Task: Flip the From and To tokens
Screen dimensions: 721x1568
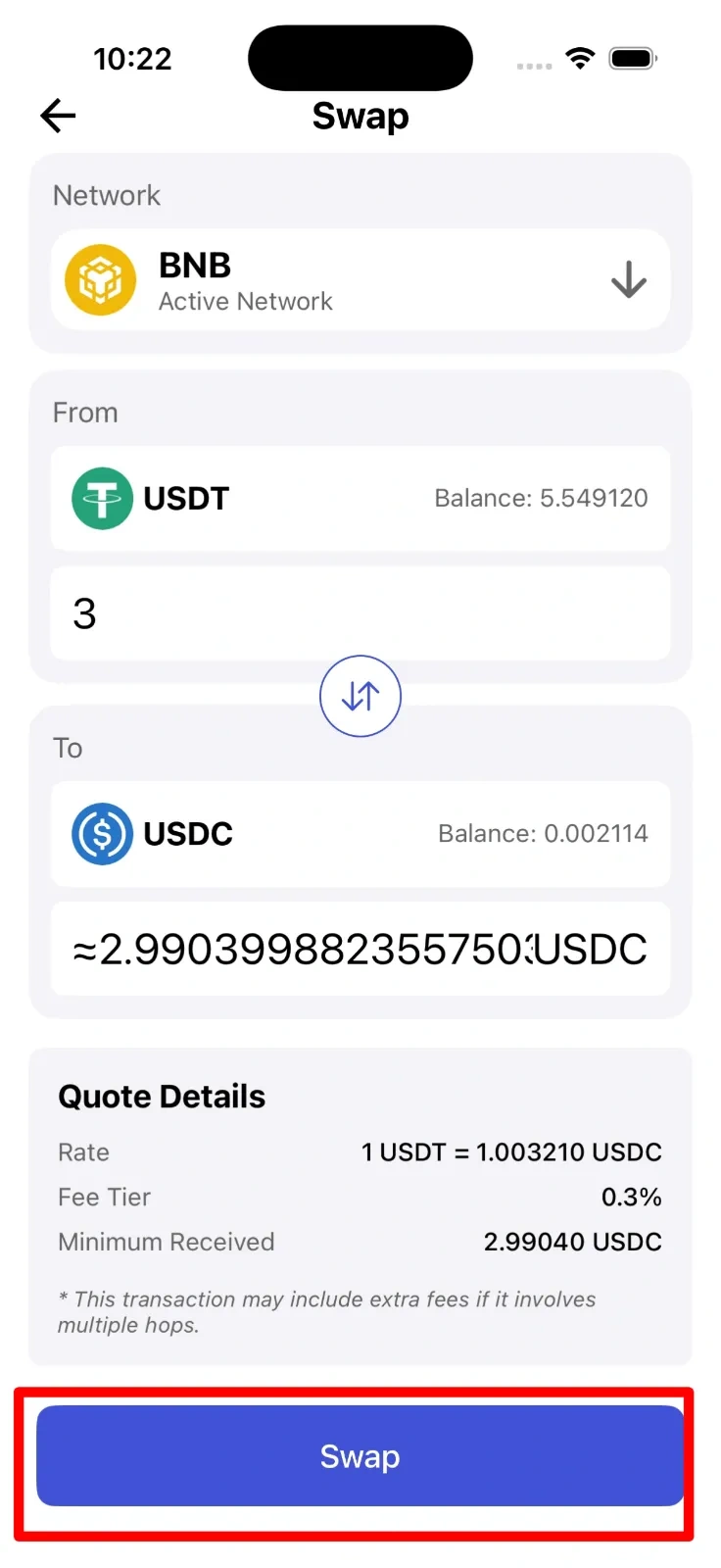Action: pos(360,696)
